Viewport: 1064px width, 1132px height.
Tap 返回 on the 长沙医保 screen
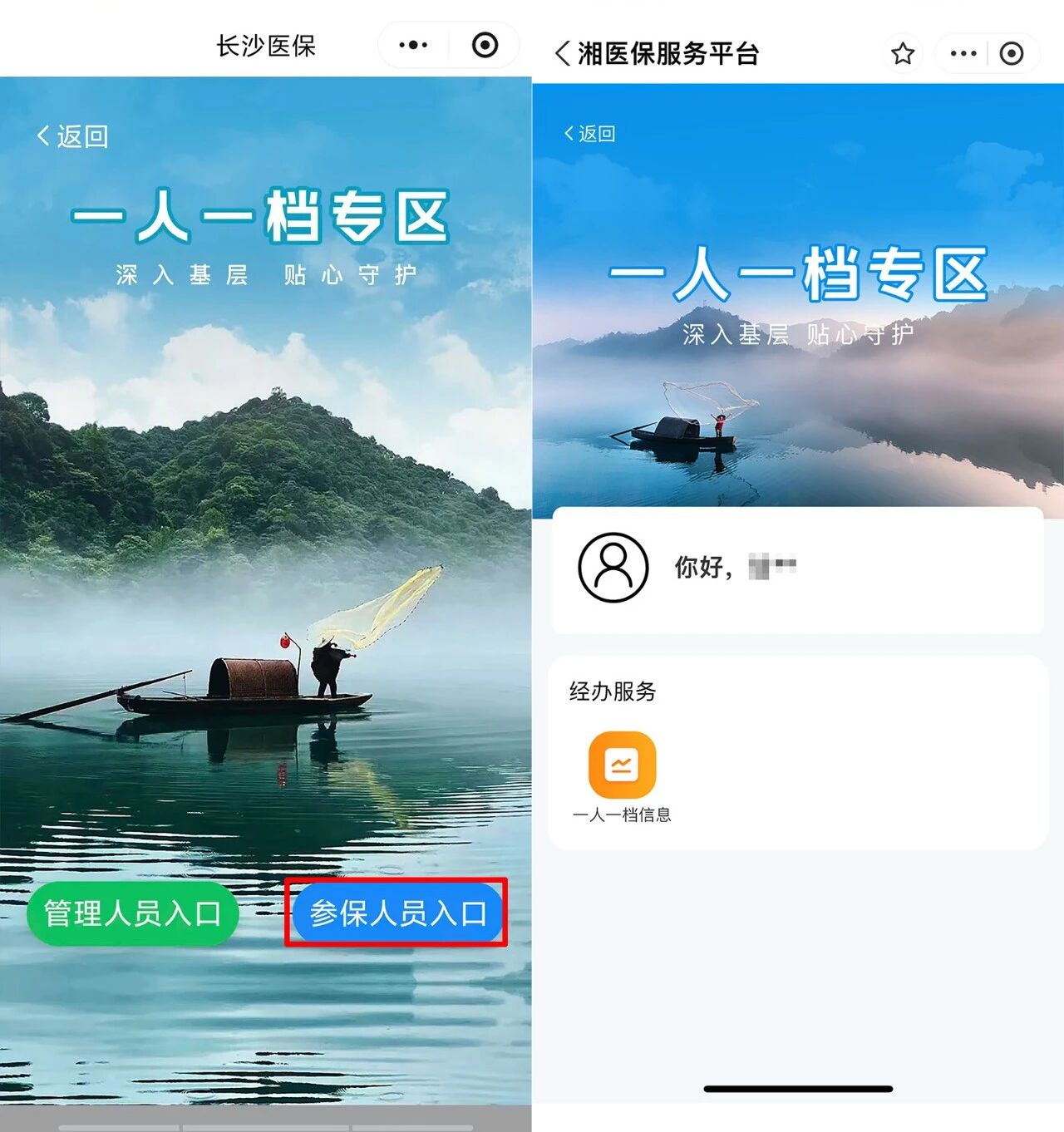pos(72,136)
